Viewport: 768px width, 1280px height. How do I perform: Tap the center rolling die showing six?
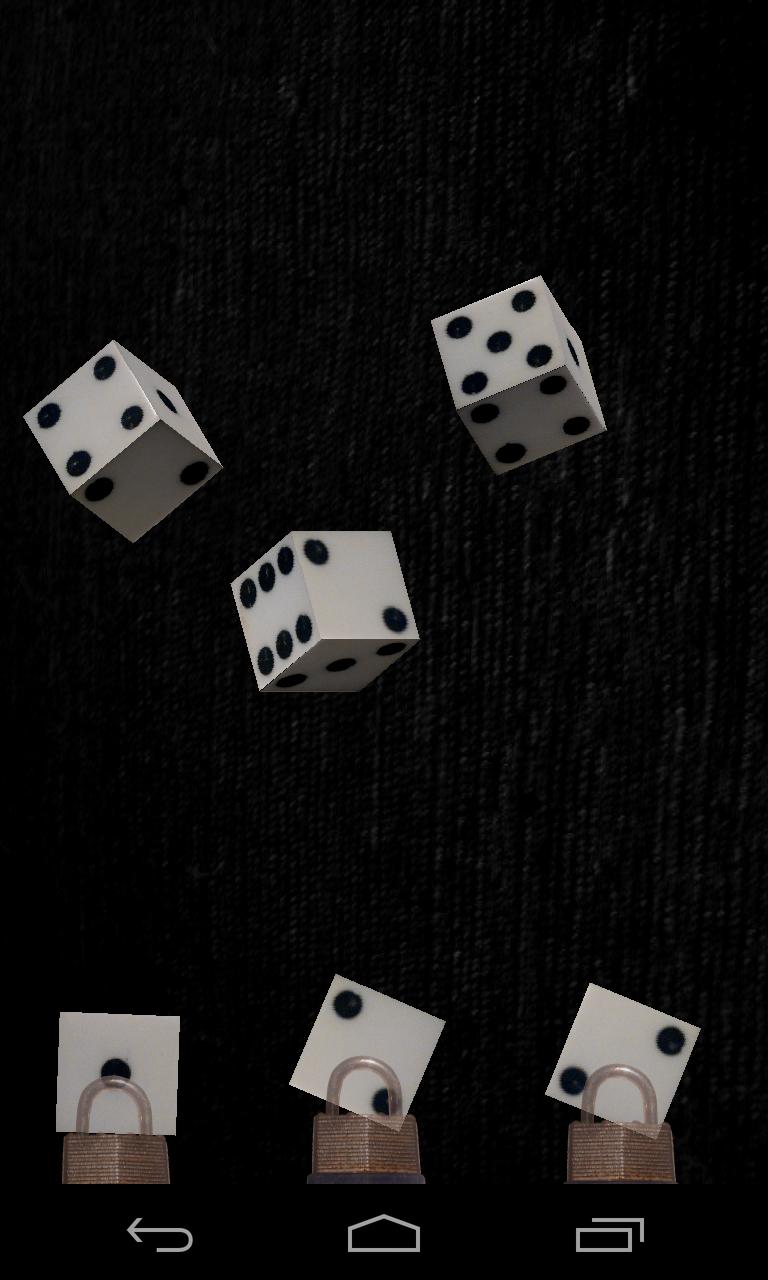pyautogui.click(x=323, y=610)
